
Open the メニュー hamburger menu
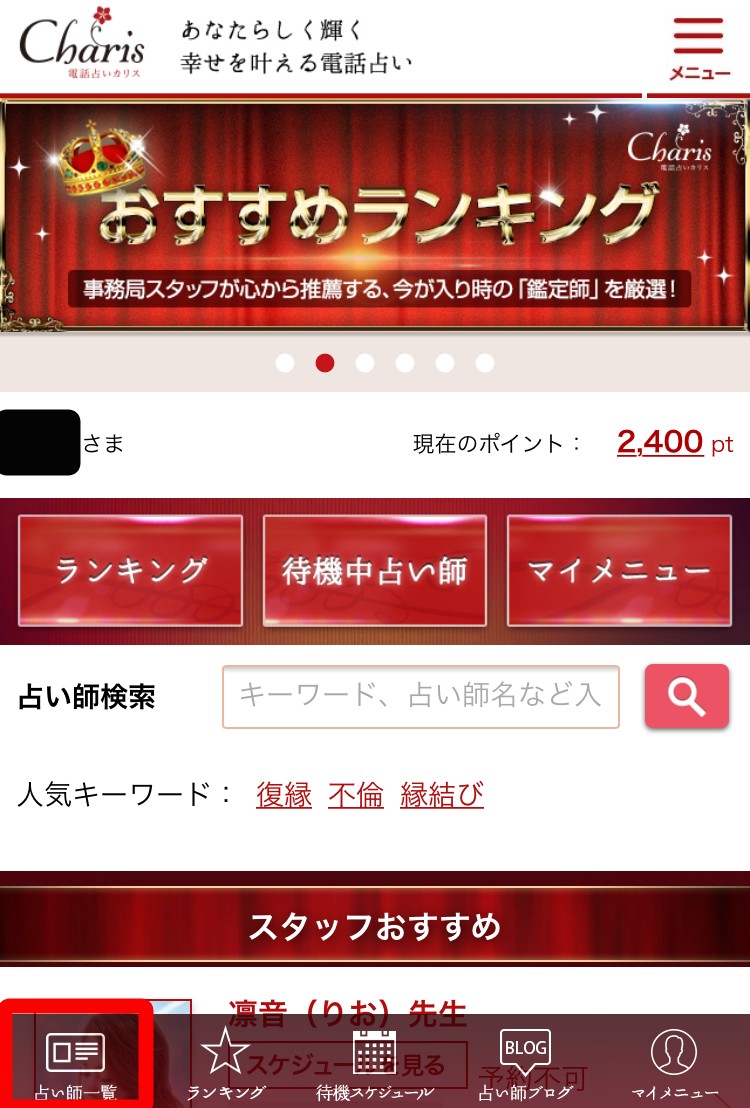click(698, 47)
